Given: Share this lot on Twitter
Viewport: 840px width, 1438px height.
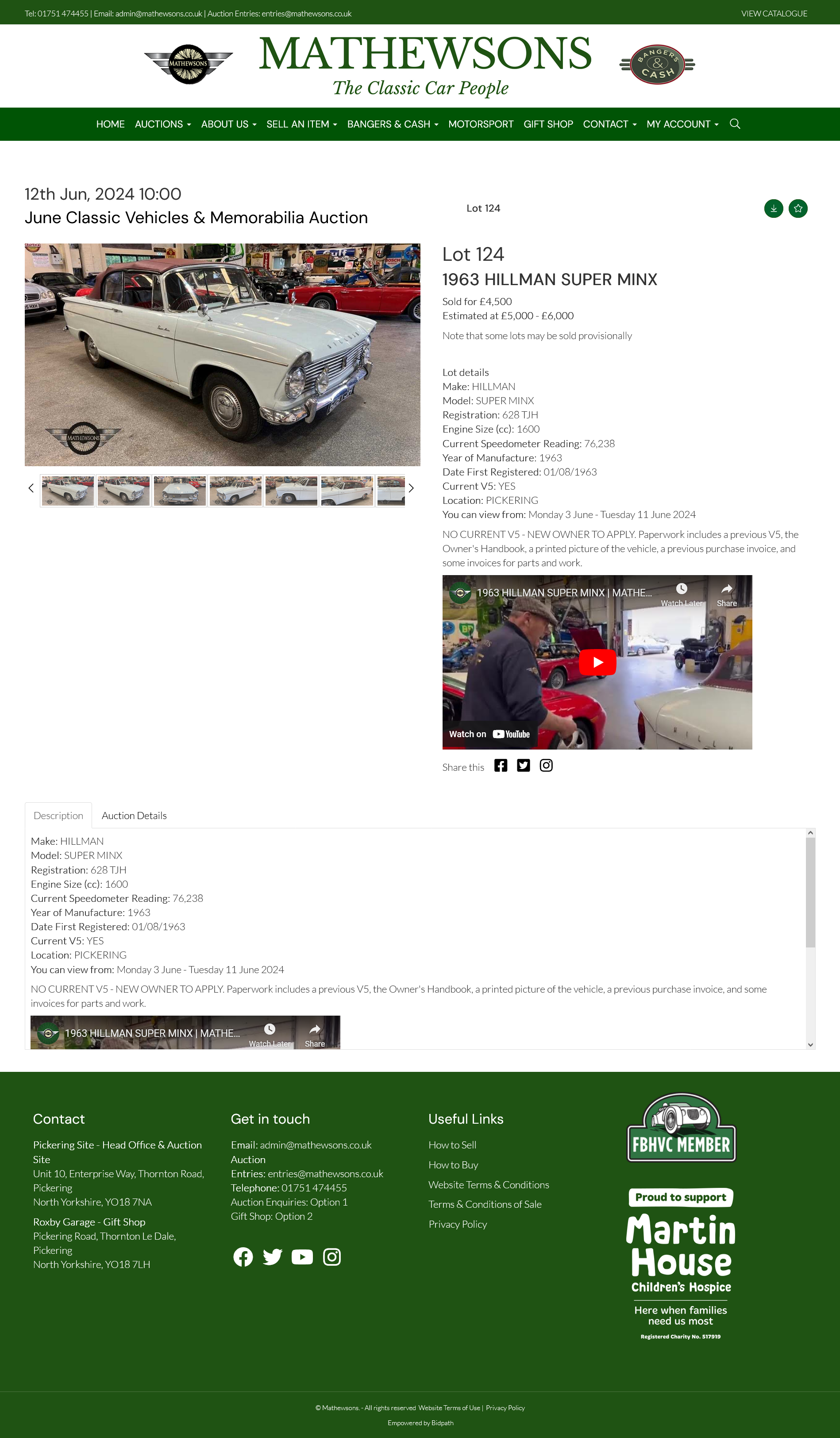Looking at the screenshot, I should pos(523,765).
